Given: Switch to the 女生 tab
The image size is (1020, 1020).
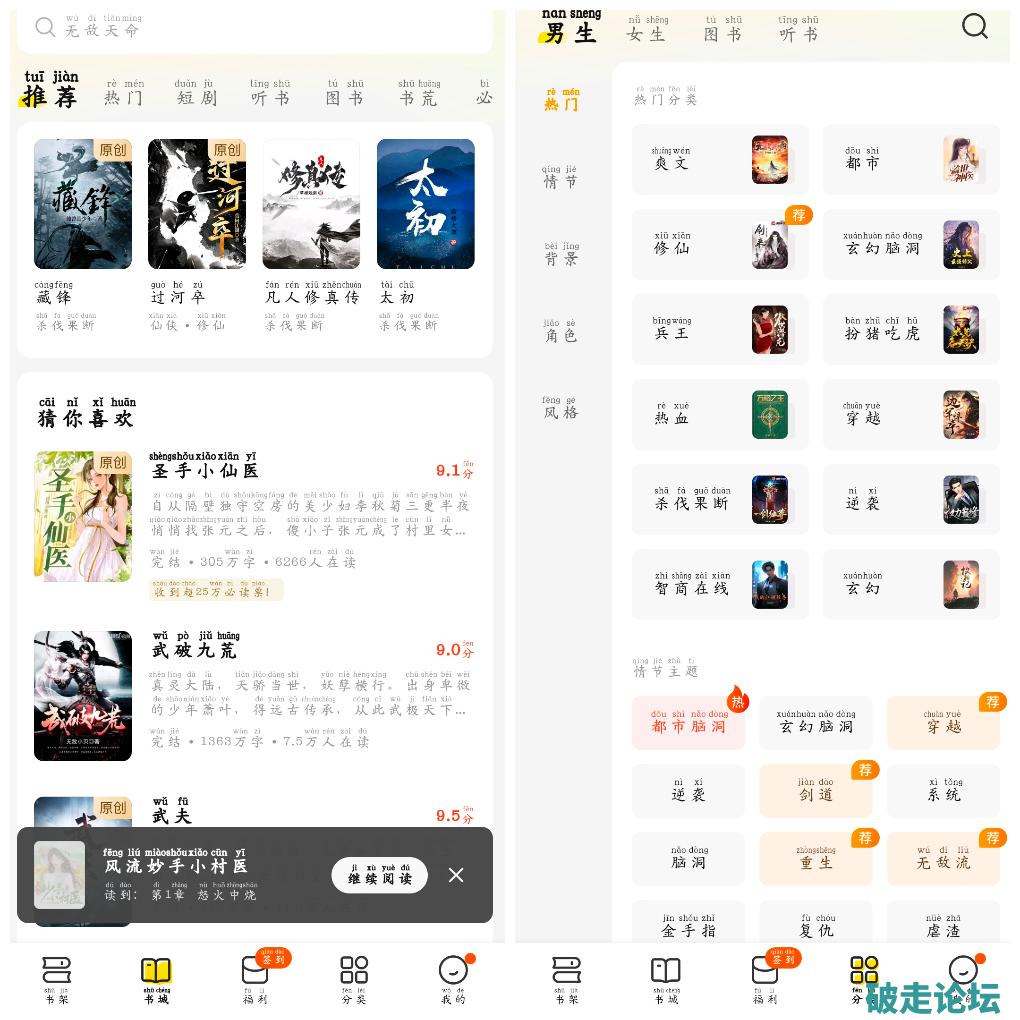Looking at the screenshot, I should click(x=647, y=30).
